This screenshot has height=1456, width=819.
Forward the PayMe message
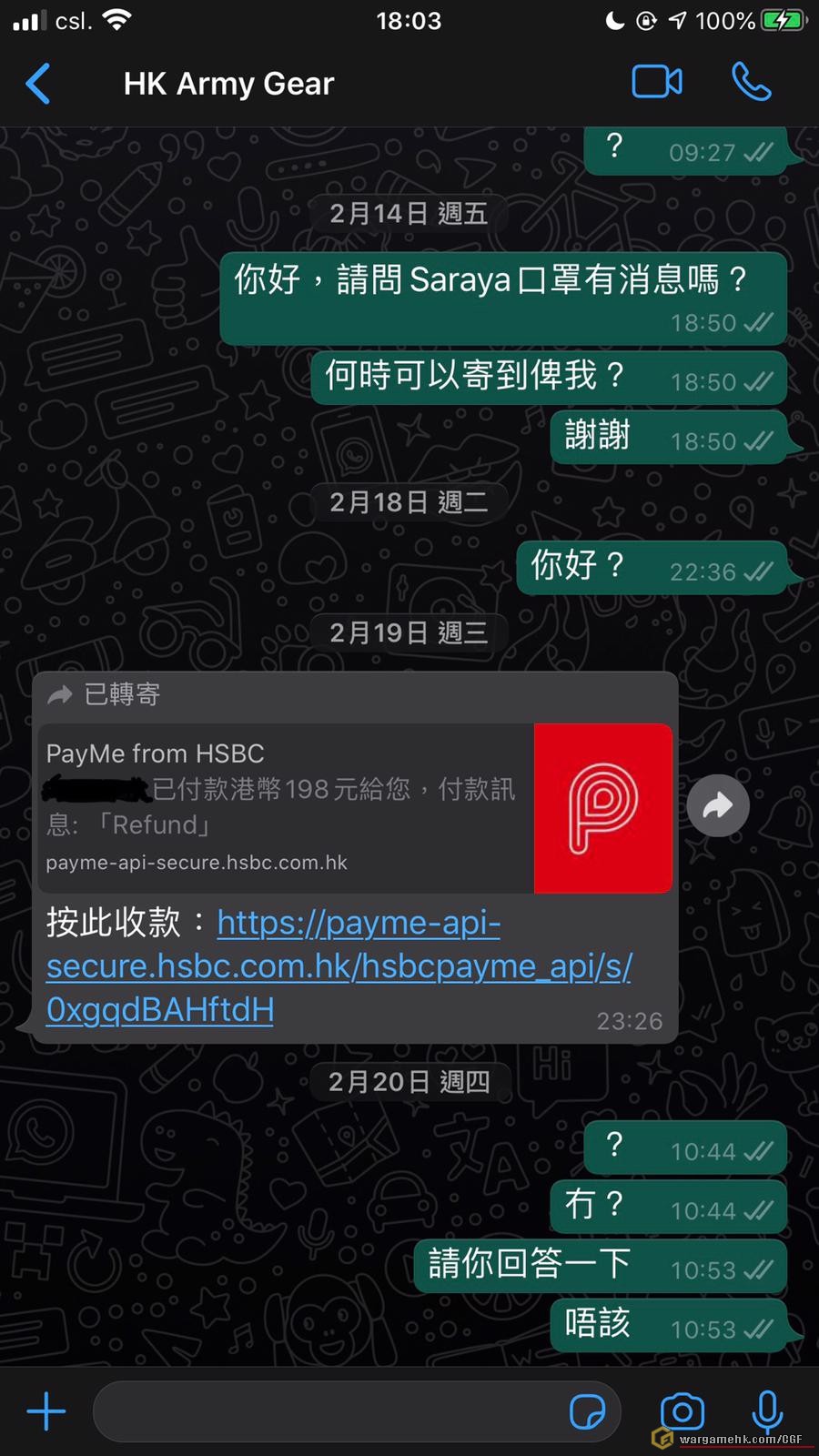[718, 805]
